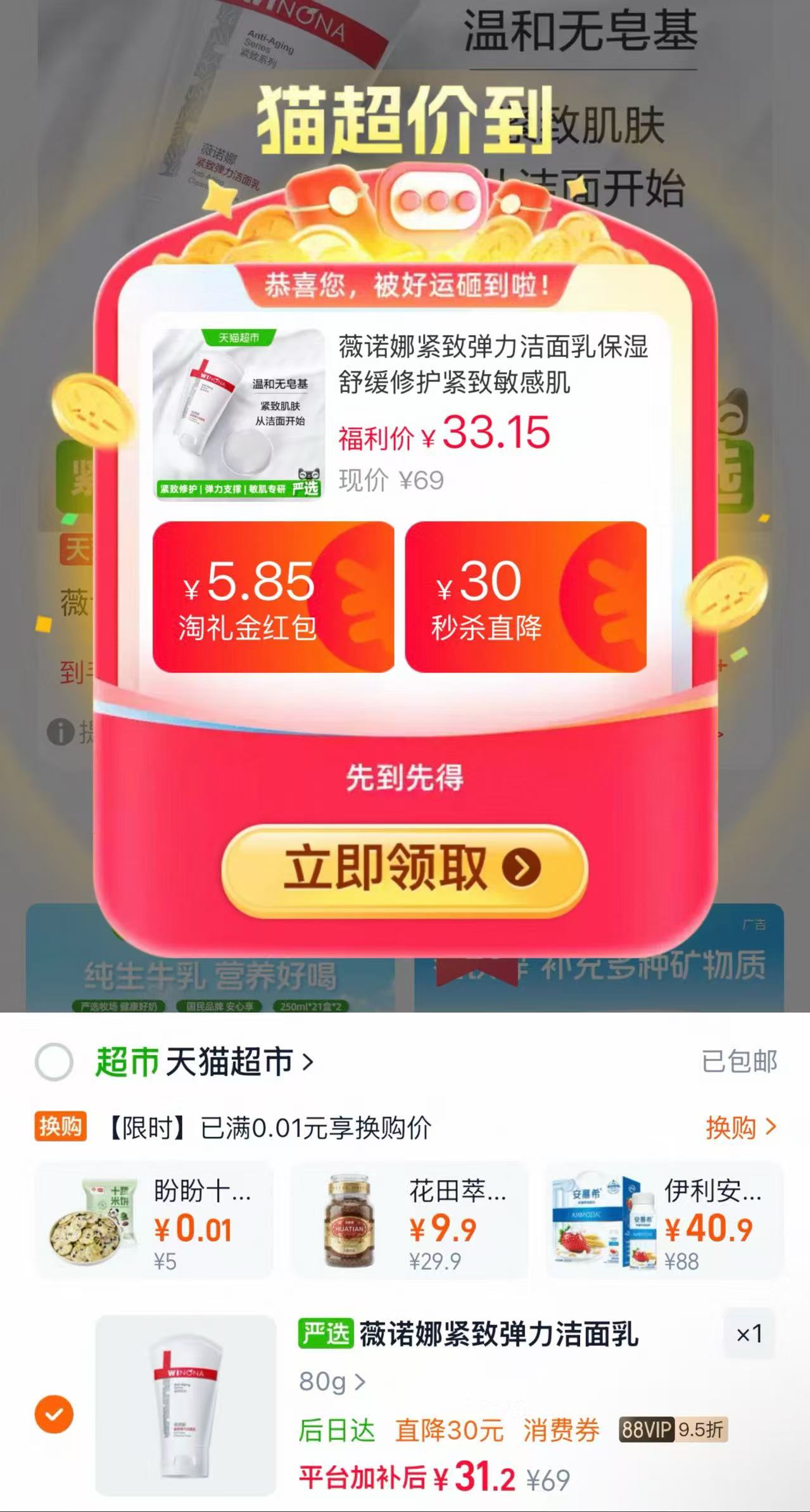Uncheck the 薇诺娜紧致弹力洁面乳 cart item
The width and height of the screenshot is (810, 1512).
tap(54, 1414)
